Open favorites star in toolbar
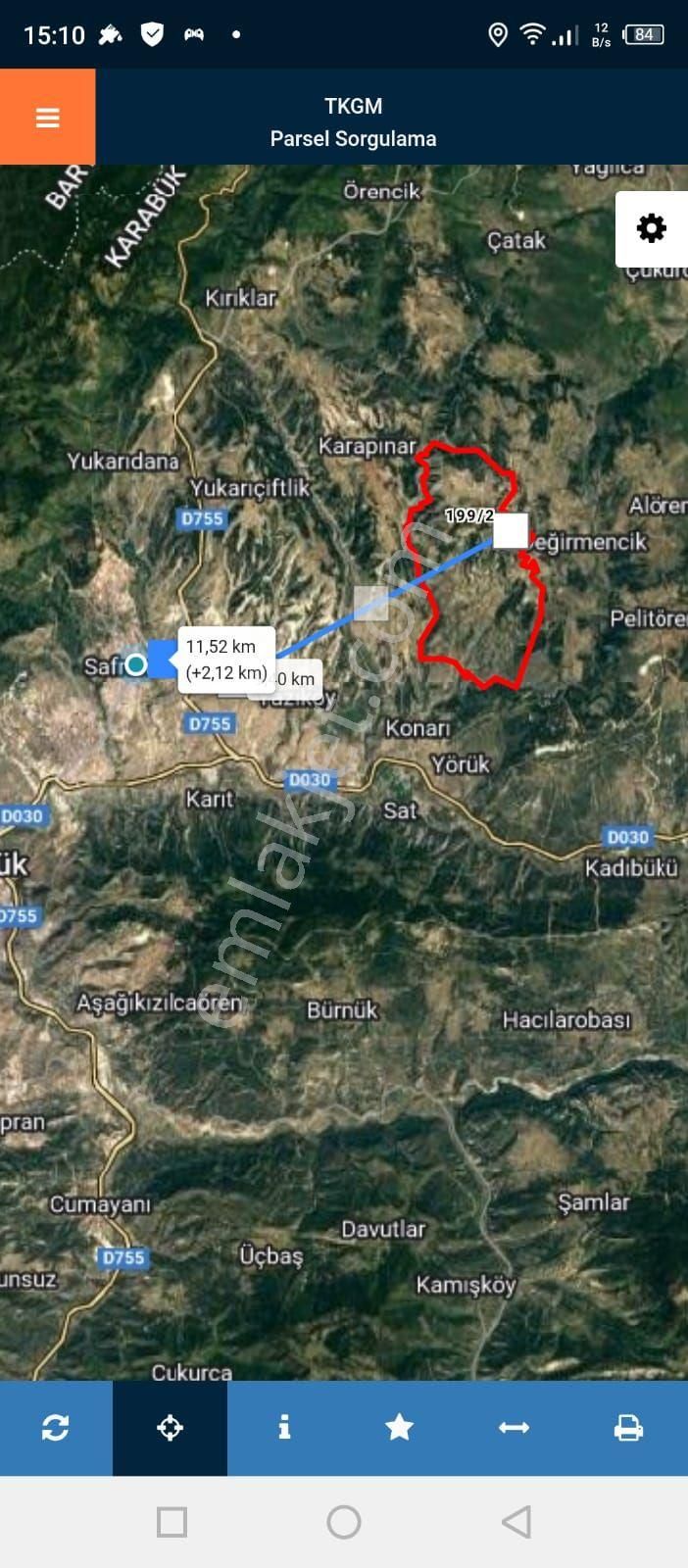 399,1428
